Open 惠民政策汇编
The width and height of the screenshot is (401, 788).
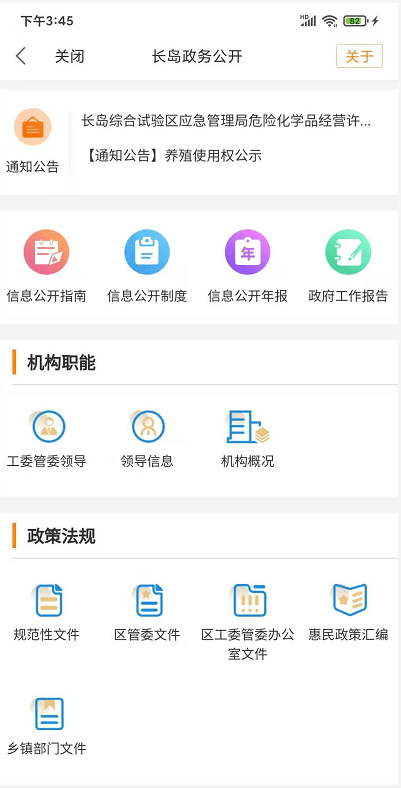click(x=348, y=613)
